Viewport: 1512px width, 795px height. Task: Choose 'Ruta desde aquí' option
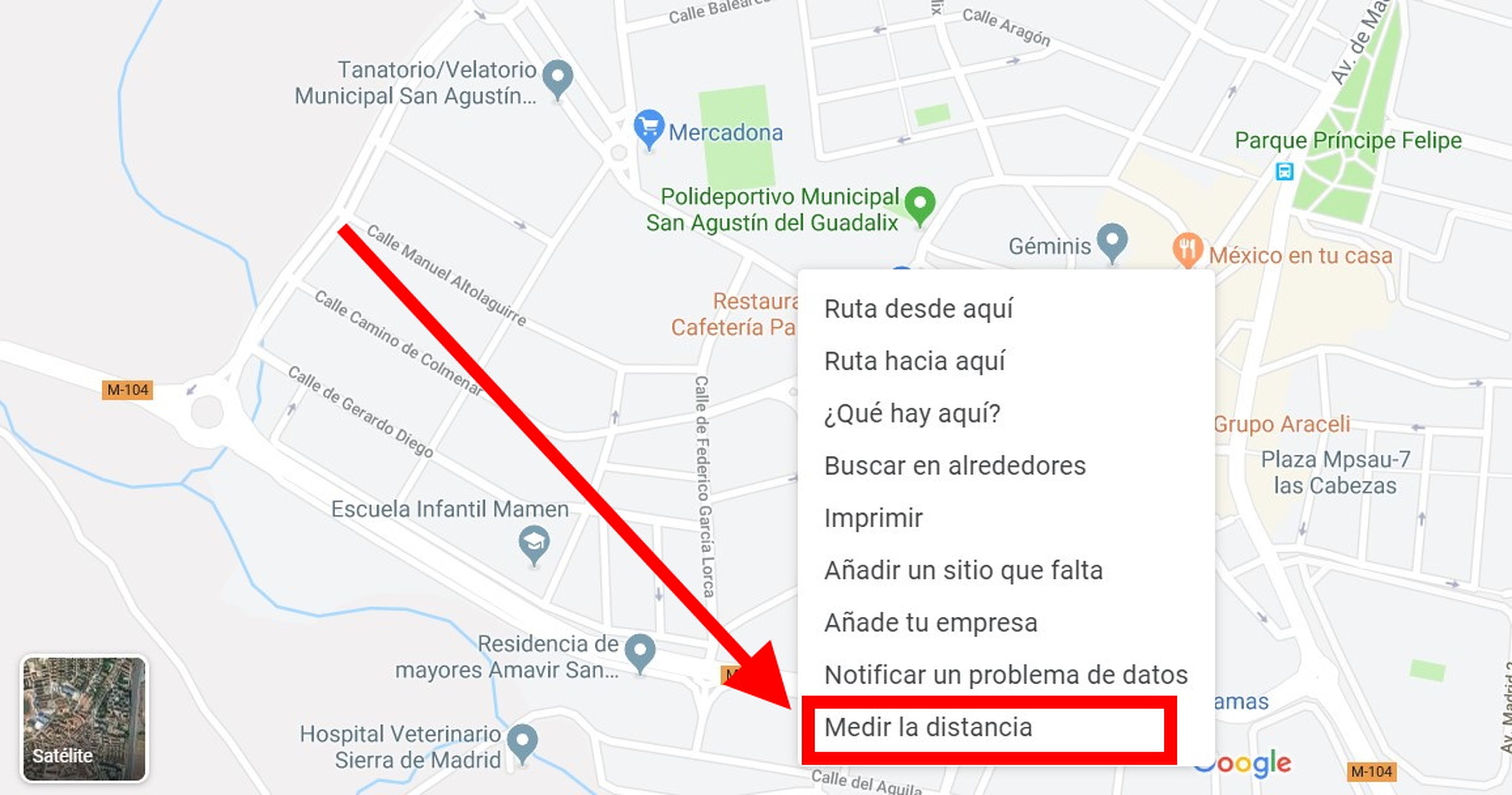(x=918, y=309)
